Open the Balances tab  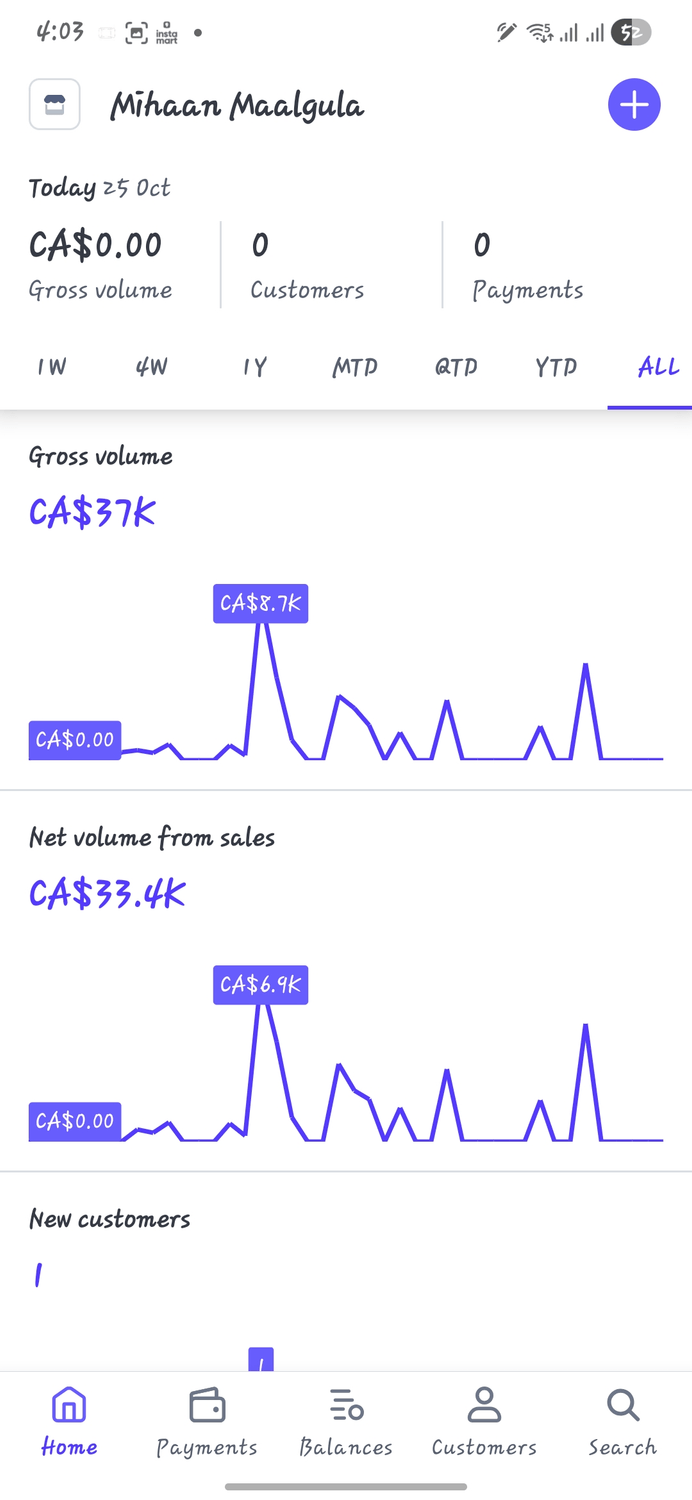346,1423
